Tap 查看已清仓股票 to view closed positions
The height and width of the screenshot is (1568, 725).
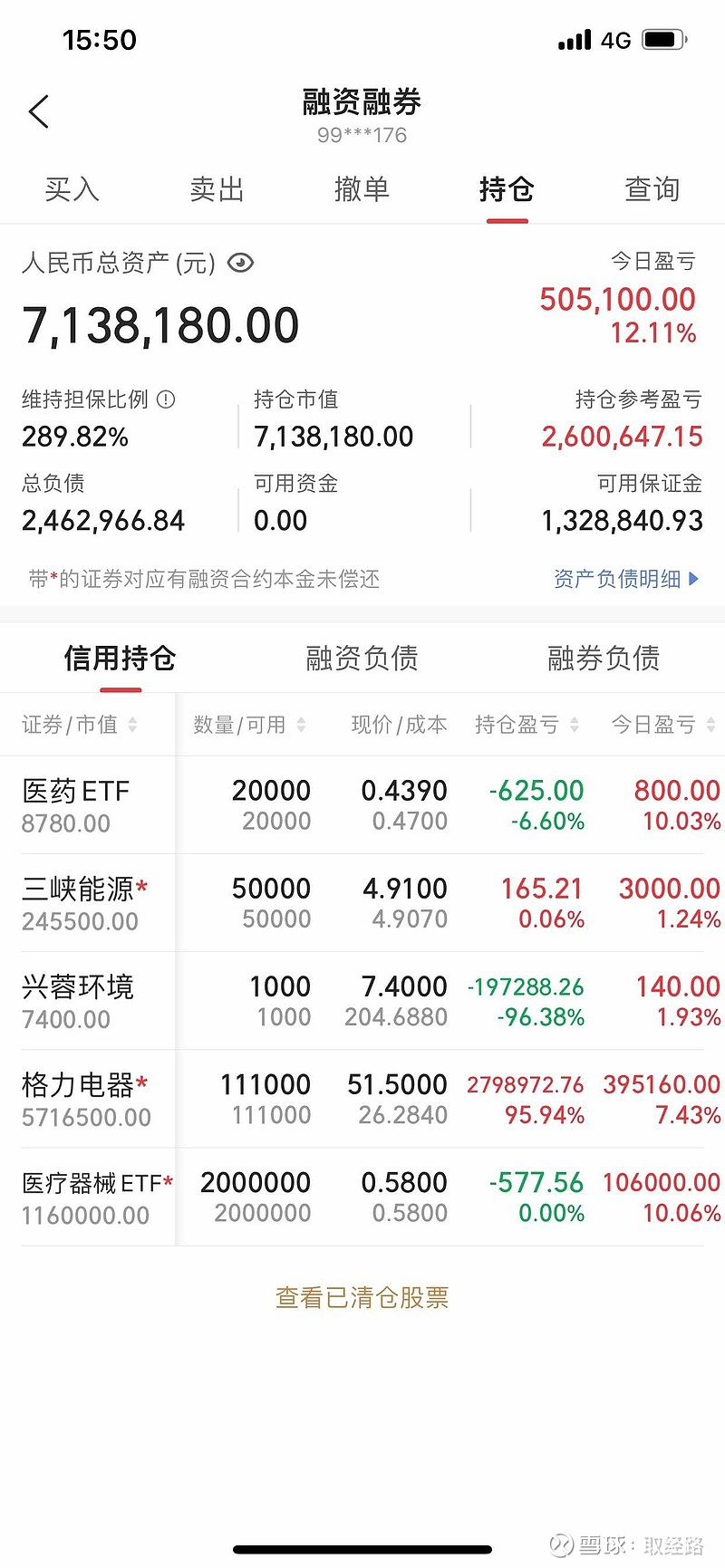[x=361, y=1297]
